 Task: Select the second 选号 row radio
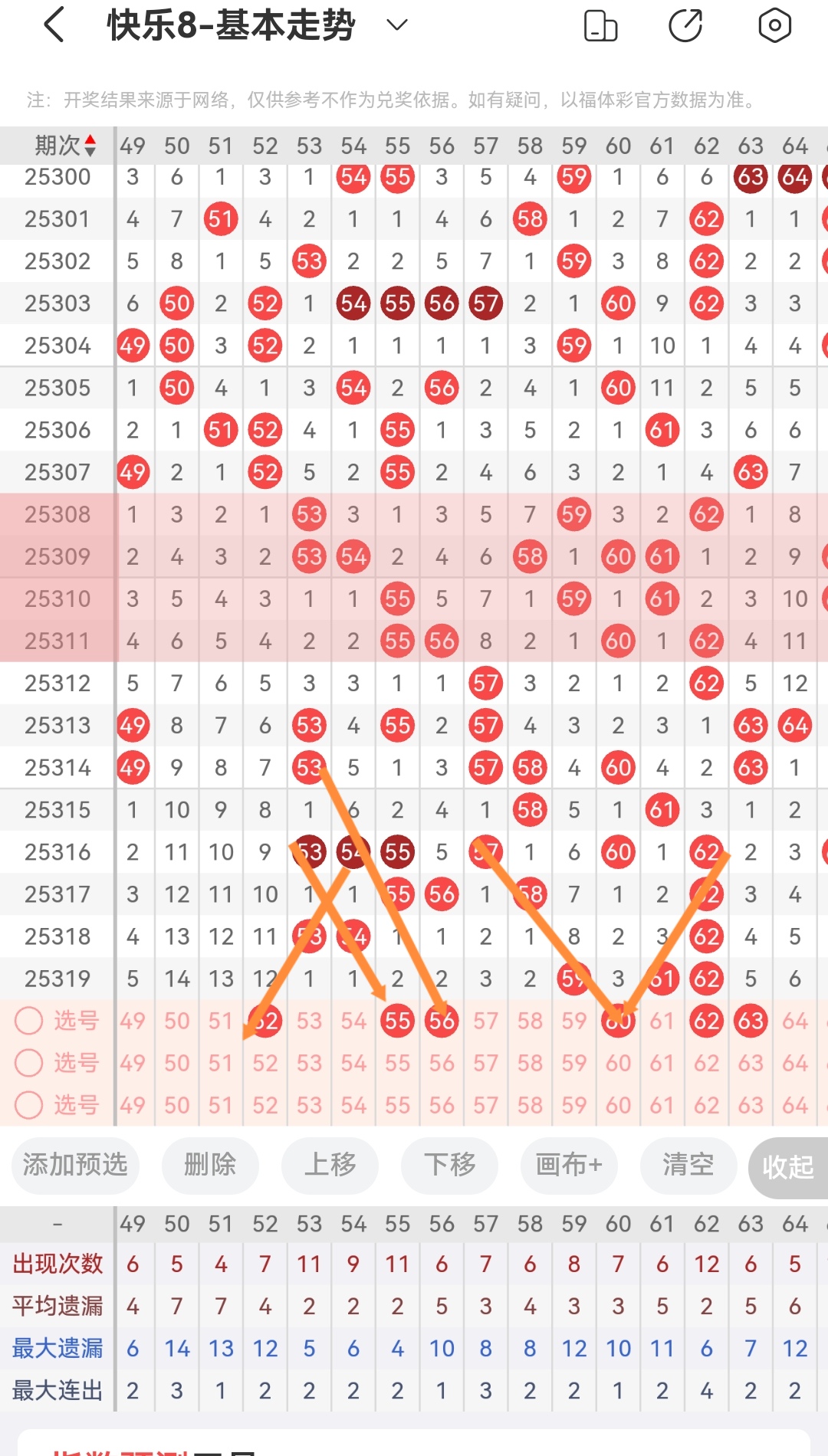[x=29, y=1063]
